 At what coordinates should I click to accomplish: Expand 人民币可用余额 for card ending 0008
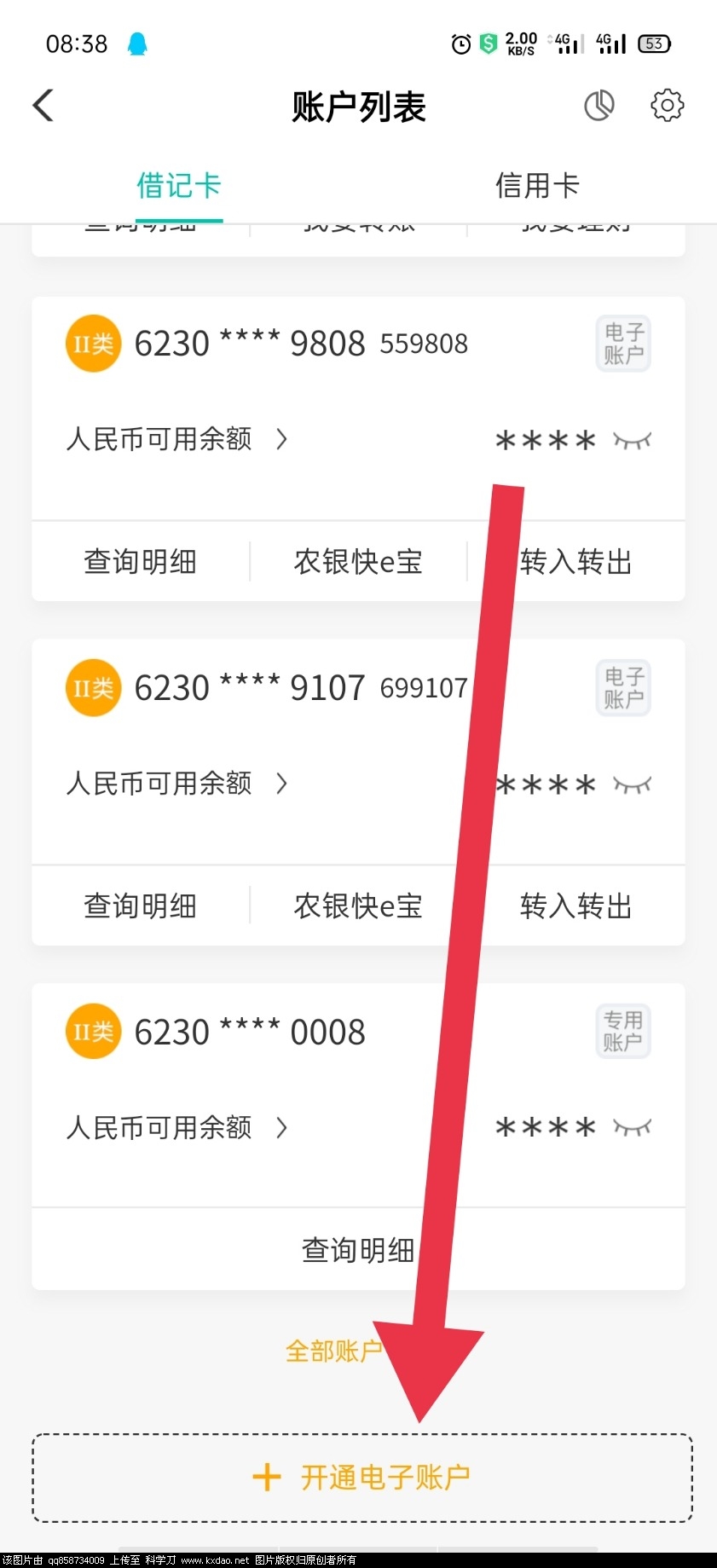(177, 1127)
